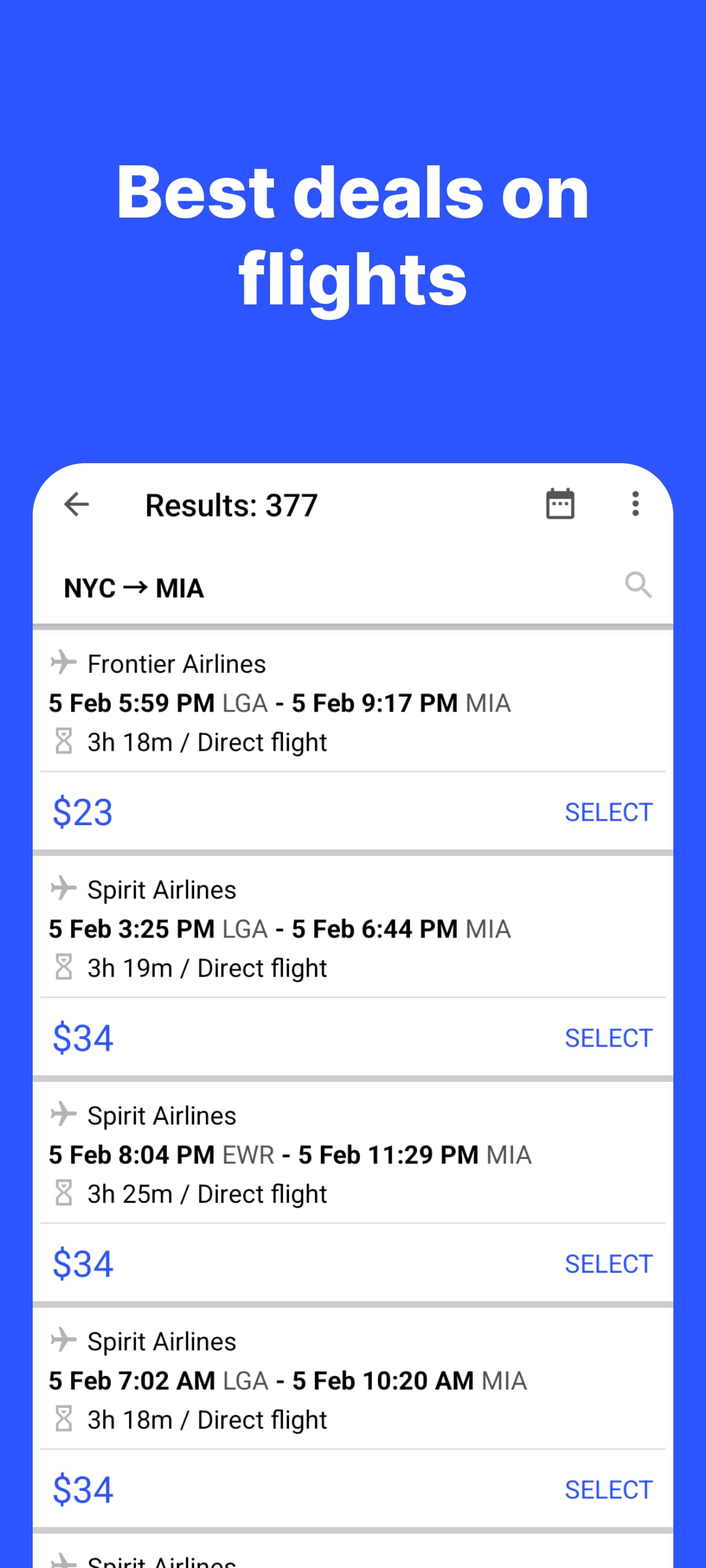The height and width of the screenshot is (1568, 706).
Task: Select the 8:04 PM EWR to MIA flight
Action: tap(609, 1263)
